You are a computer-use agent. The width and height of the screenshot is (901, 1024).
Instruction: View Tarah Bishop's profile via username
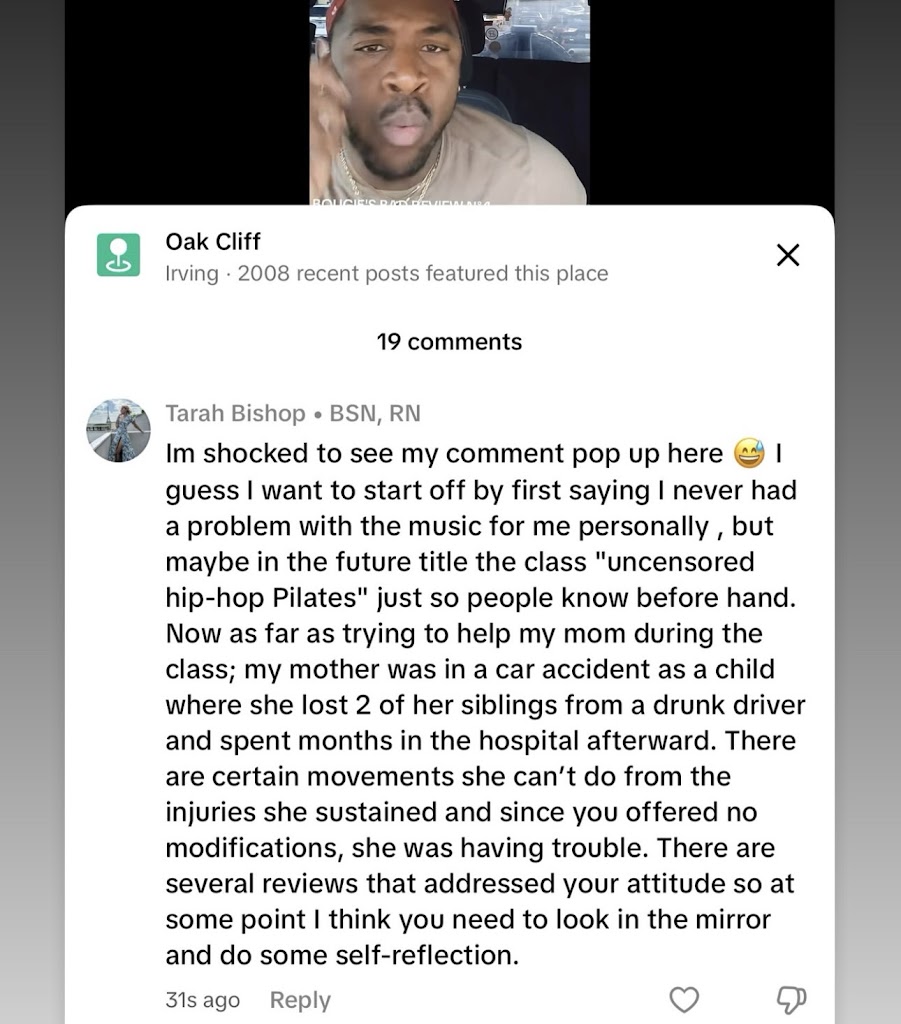[x=235, y=413]
